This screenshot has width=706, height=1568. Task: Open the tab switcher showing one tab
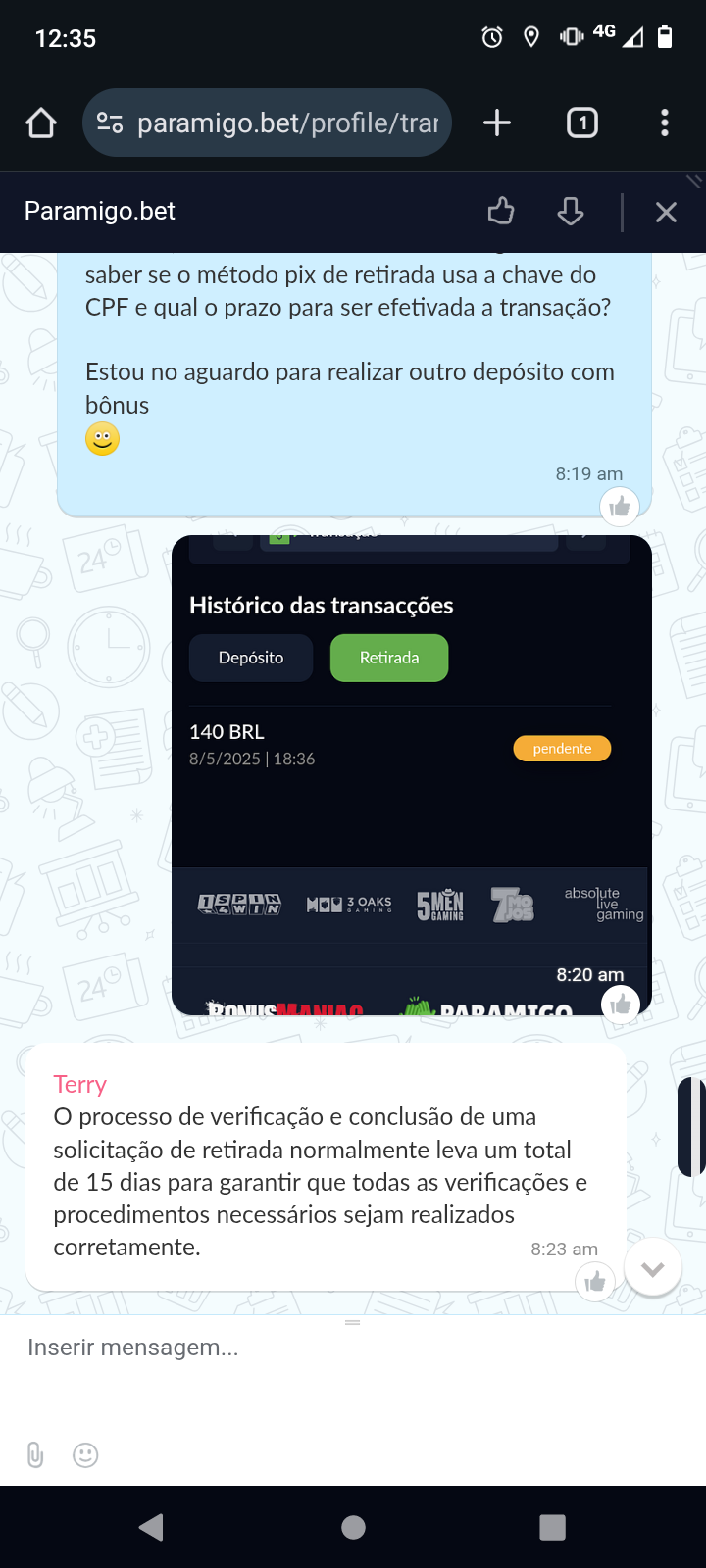pos(581,122)
